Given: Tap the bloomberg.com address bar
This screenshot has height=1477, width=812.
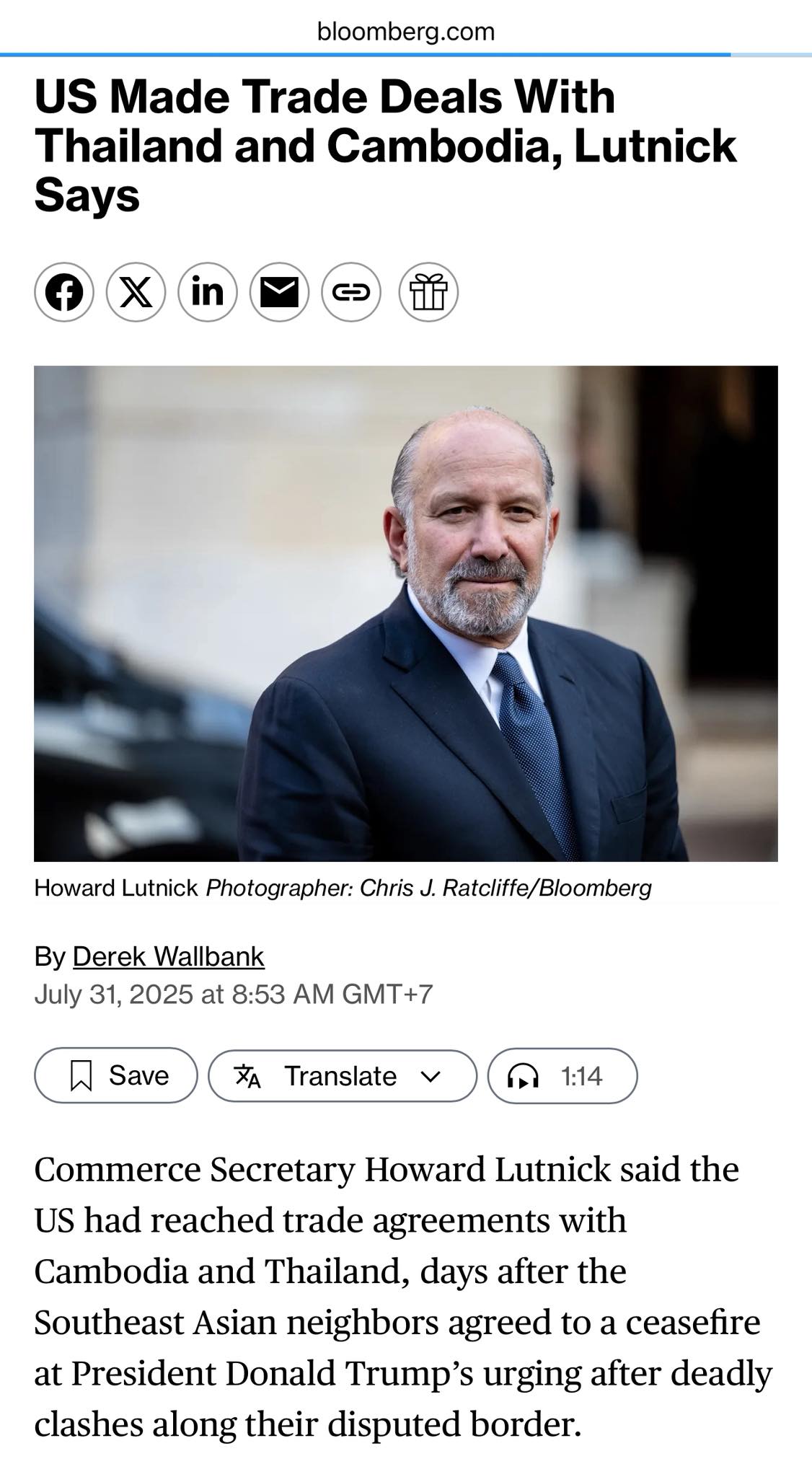Looking at the screenshot, I should tap(406, 32).
